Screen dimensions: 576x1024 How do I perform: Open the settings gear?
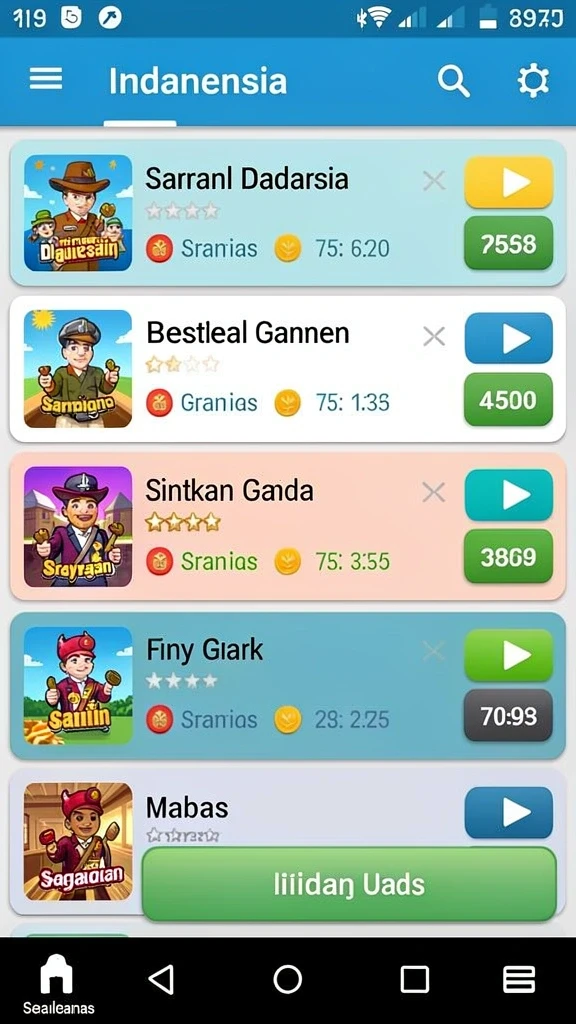533,82
